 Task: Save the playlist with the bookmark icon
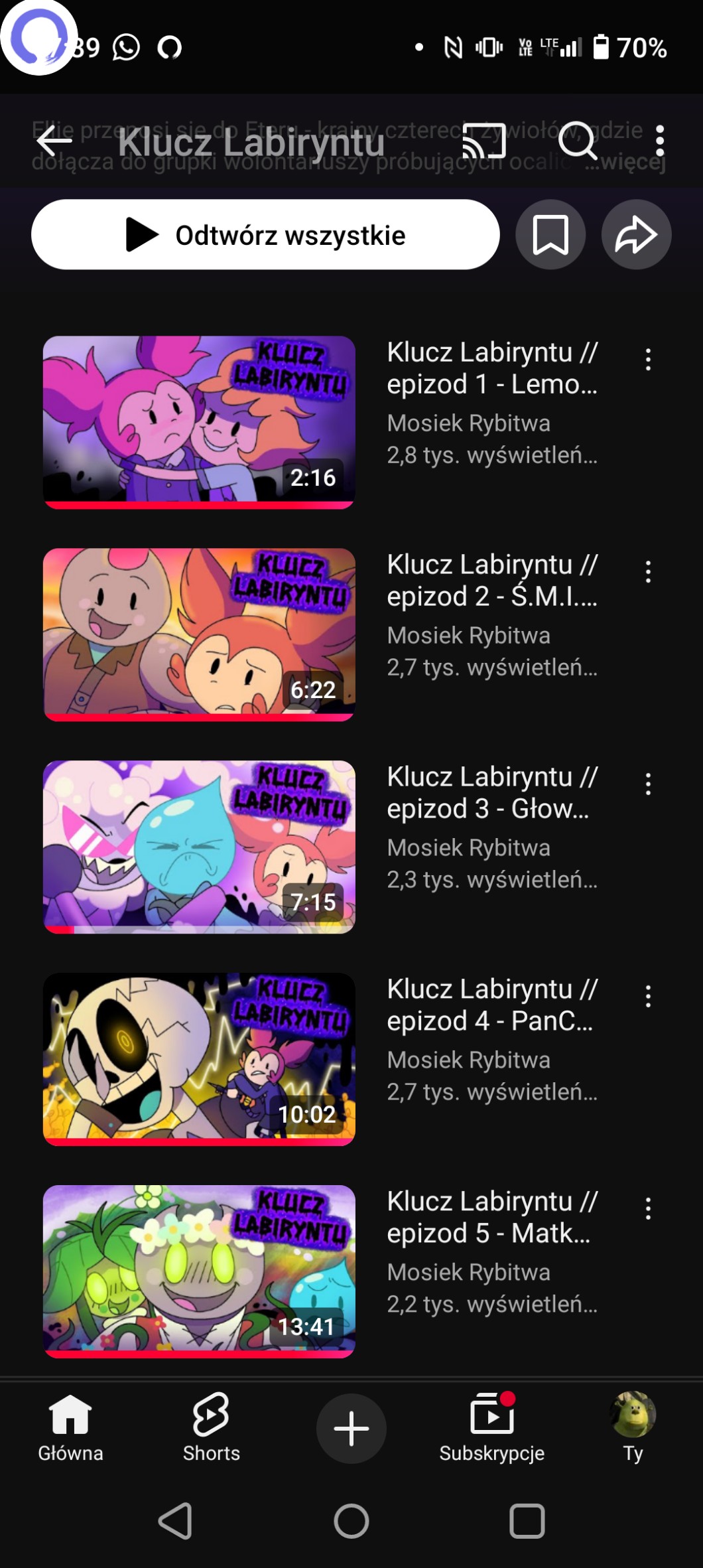[x=550, y=234]
